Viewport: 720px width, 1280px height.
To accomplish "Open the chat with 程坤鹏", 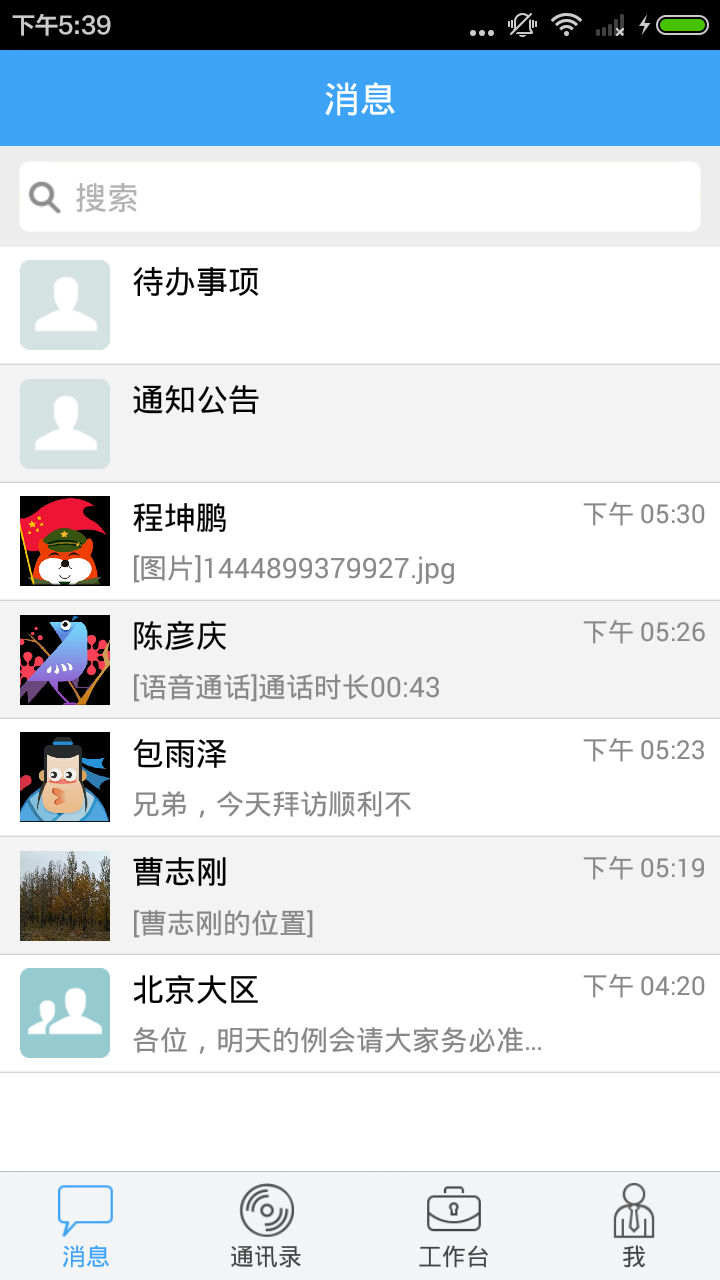I will (360, 541).
